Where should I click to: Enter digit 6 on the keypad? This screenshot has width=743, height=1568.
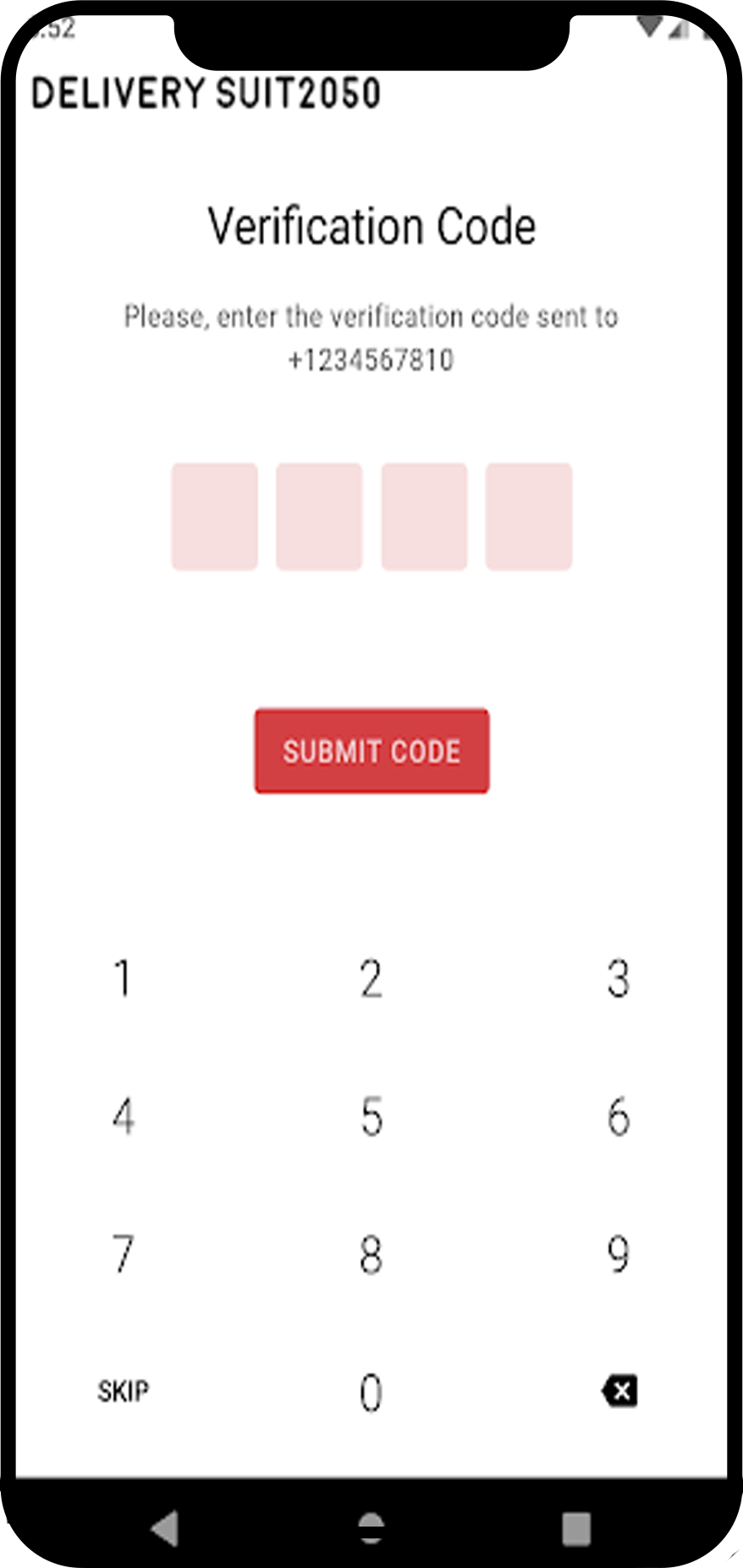pos(619,1116)
